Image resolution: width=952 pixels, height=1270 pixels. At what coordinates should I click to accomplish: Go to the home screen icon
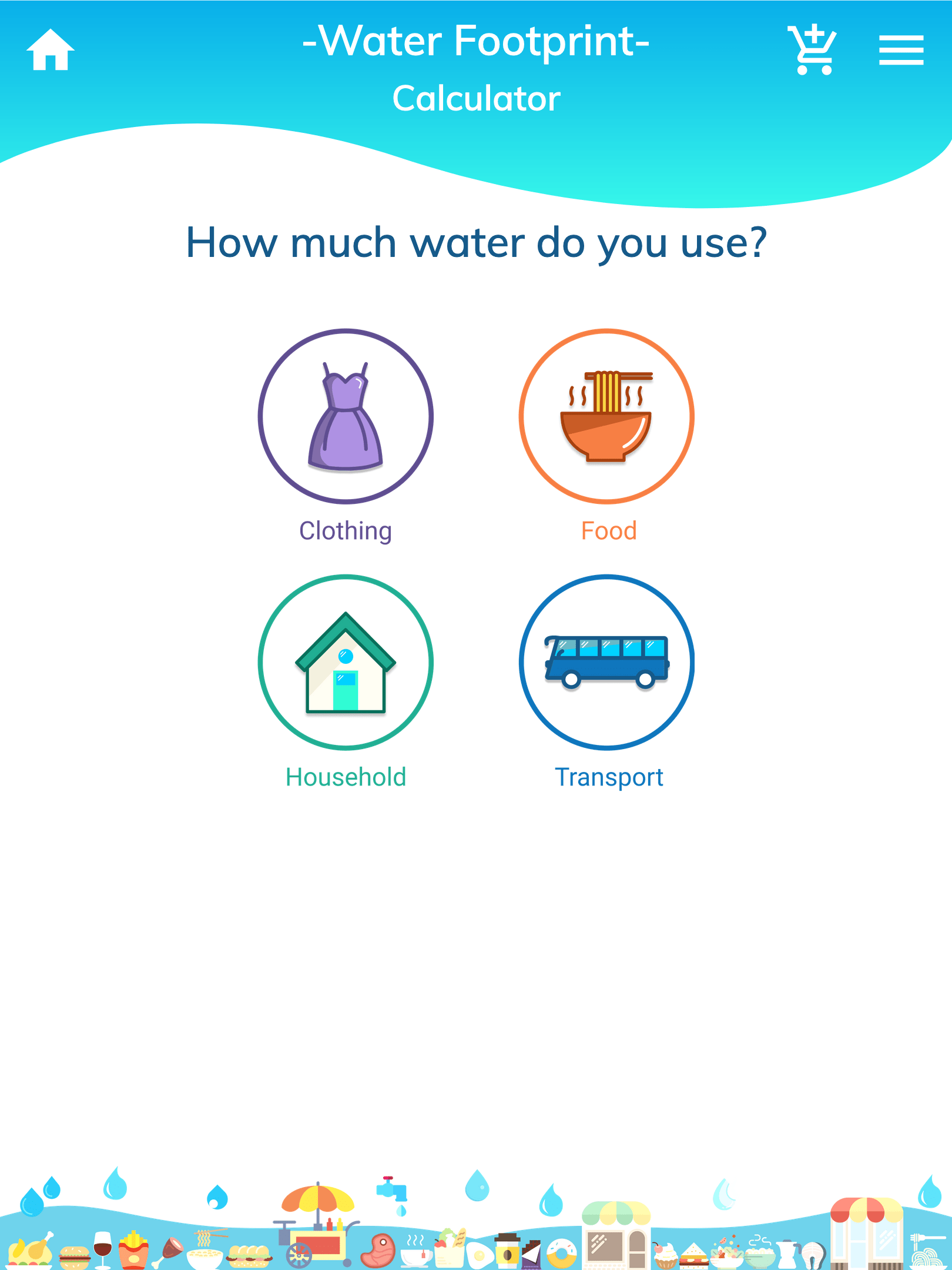[51, 51]
